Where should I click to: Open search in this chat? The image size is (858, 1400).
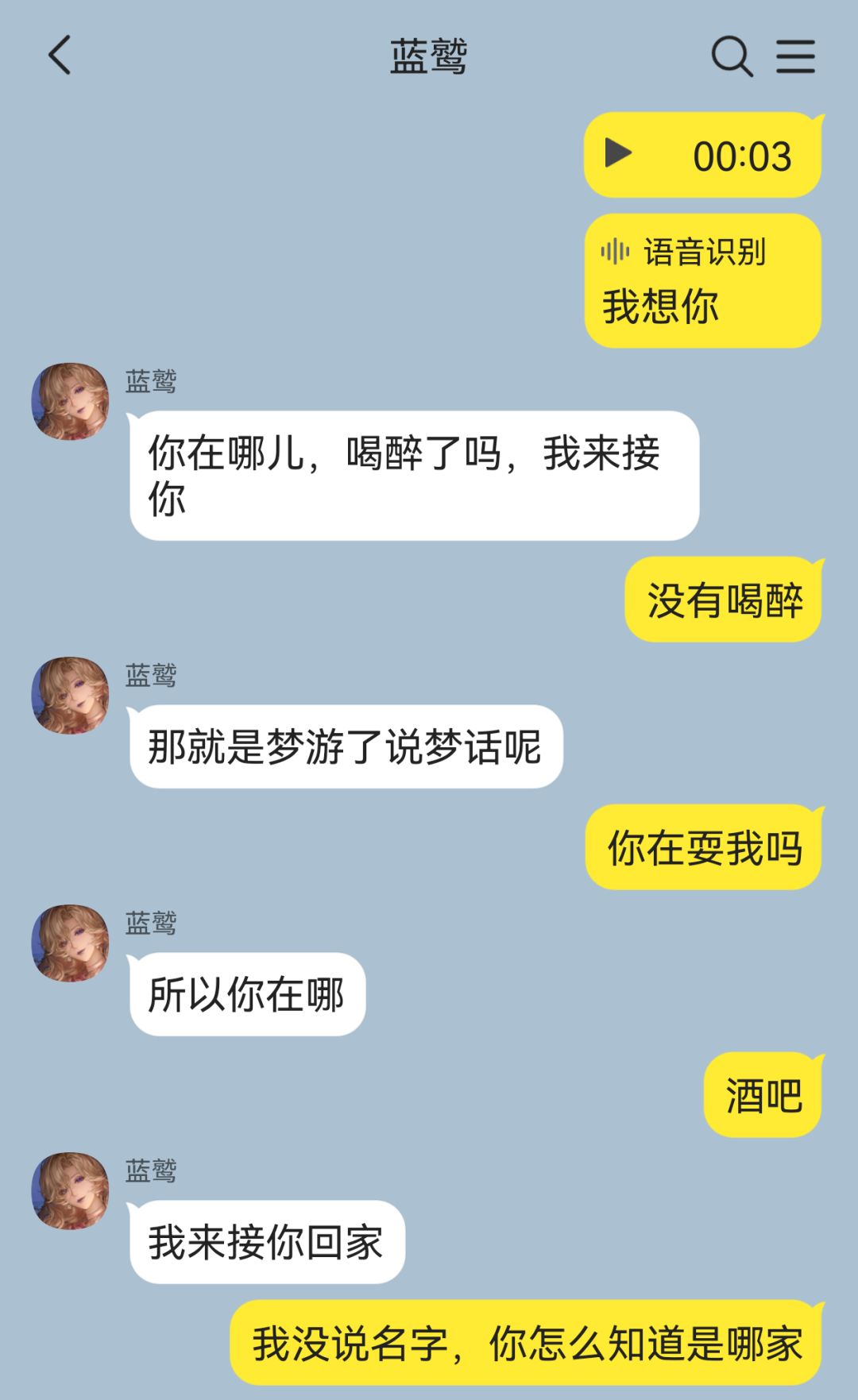click(x=732, y=56)
